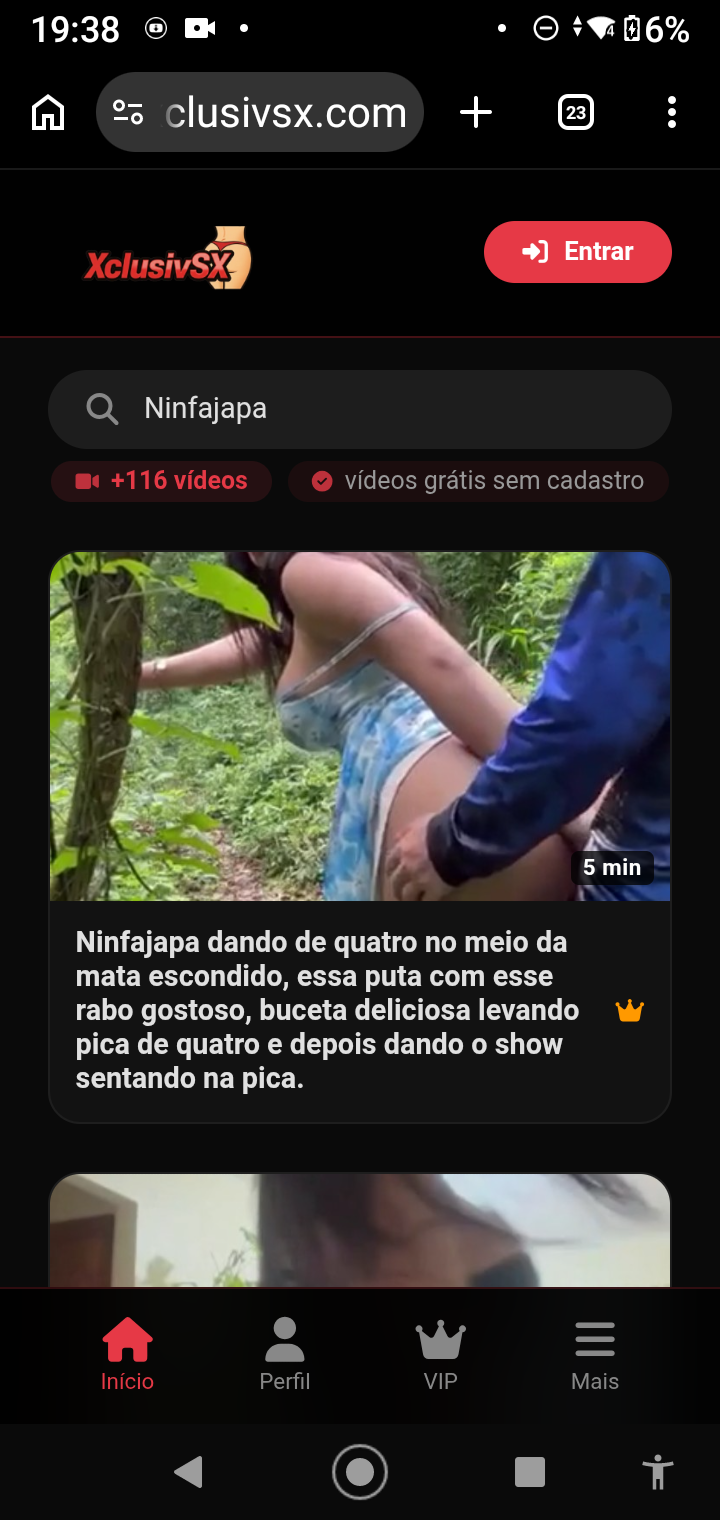The image size is (720, 1520).
Task: Open the browser overflow menu
Action: pos(672,113)
